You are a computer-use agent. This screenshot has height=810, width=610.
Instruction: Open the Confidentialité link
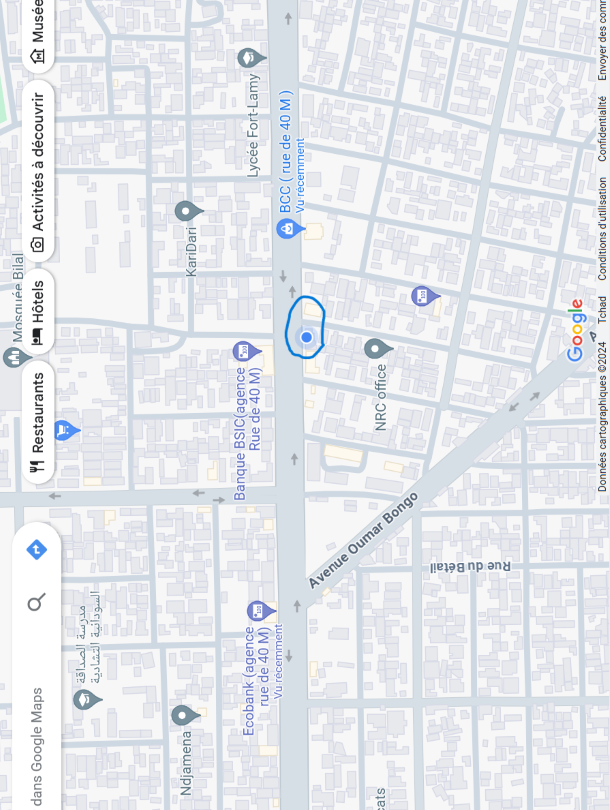click(x=602, y=128)
